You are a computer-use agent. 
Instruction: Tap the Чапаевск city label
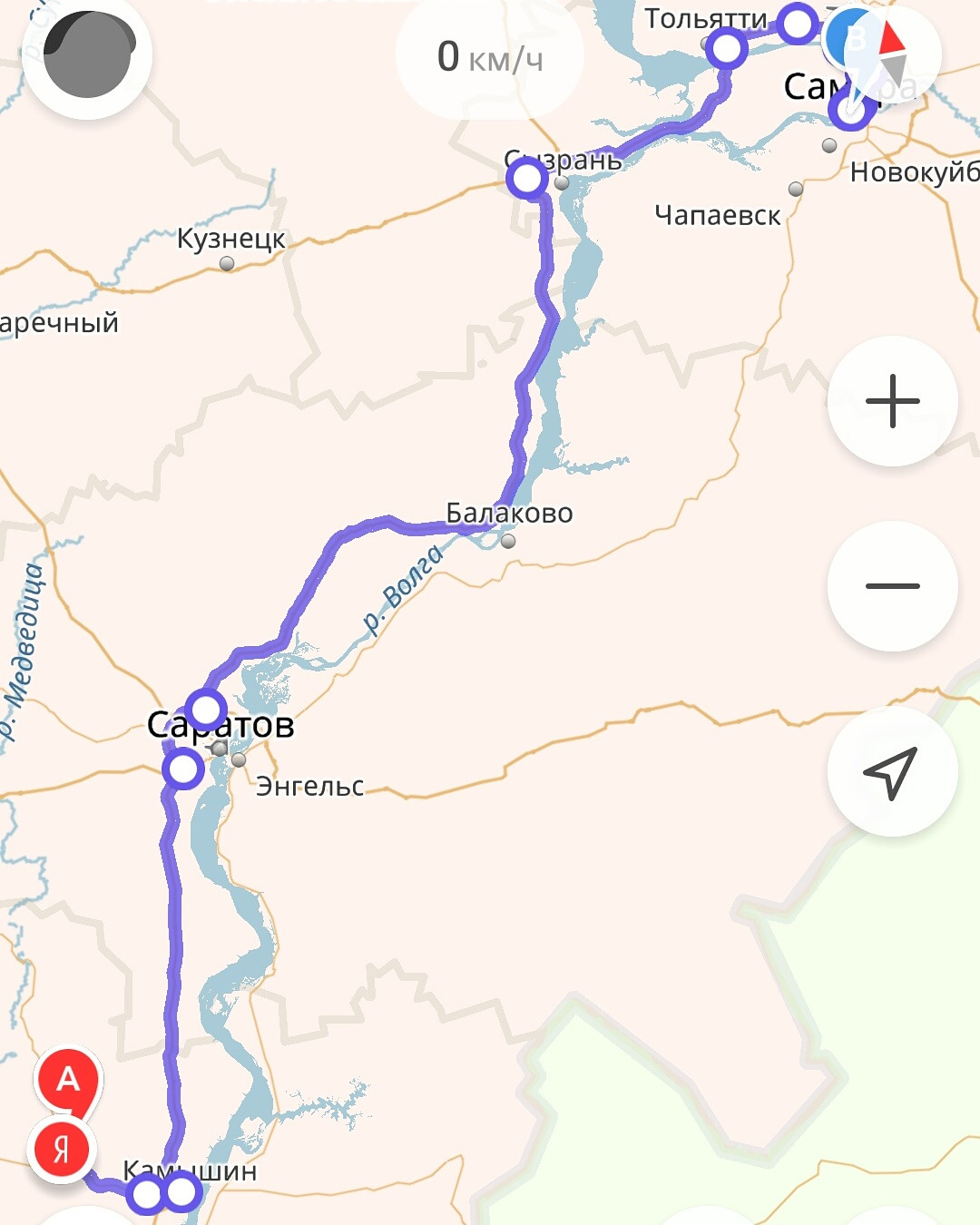click(x=717, y=214)
